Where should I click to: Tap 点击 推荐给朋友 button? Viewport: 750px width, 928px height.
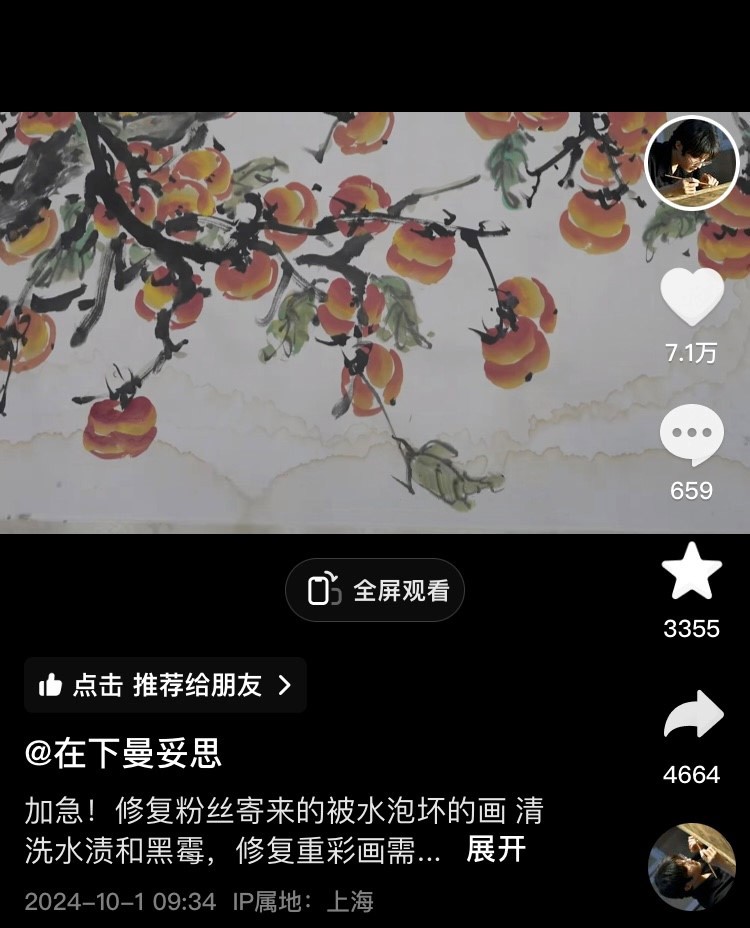165,685
